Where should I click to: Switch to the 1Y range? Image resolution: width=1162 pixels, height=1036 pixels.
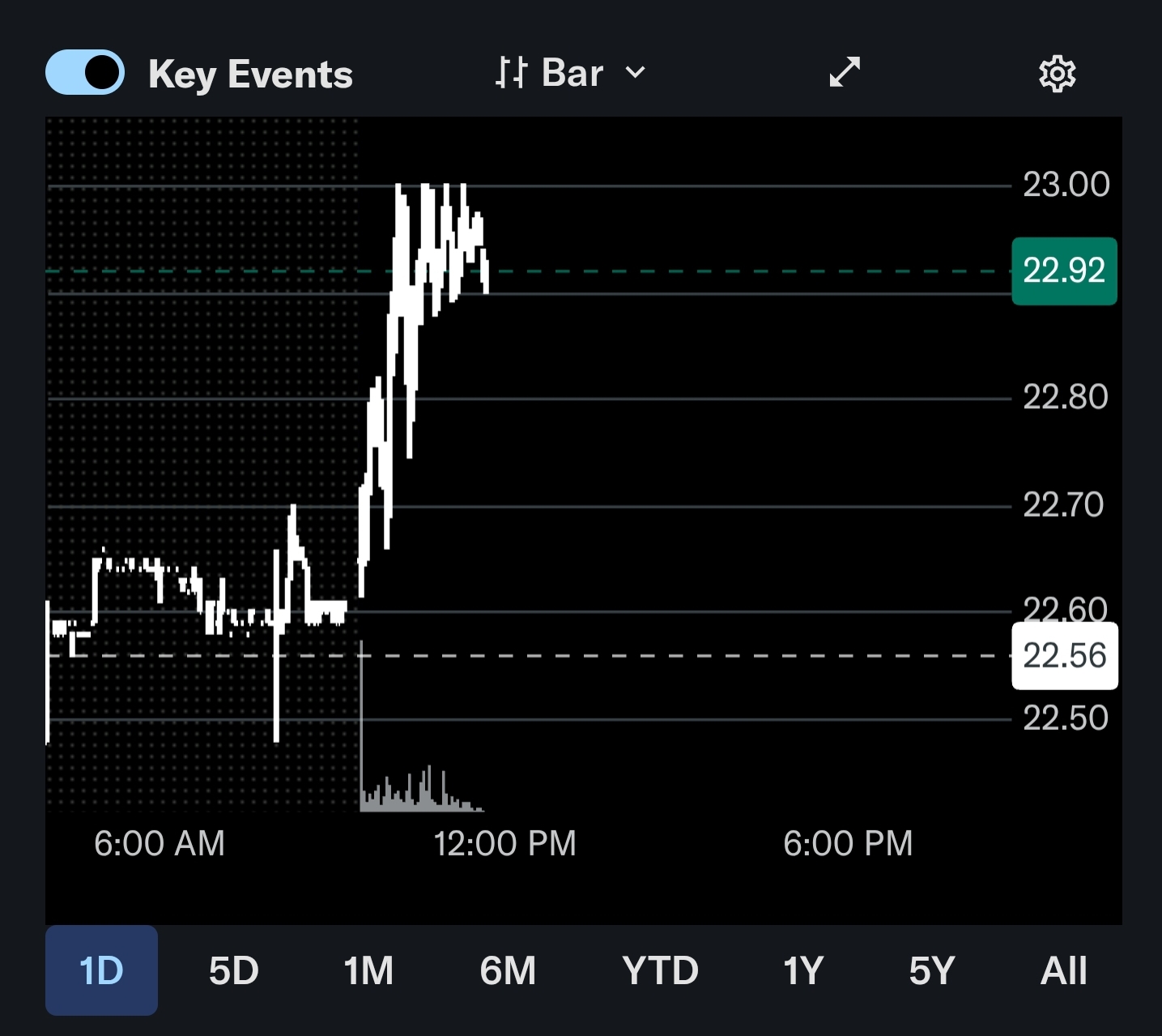pyautogui.click(x=803, y=970)
